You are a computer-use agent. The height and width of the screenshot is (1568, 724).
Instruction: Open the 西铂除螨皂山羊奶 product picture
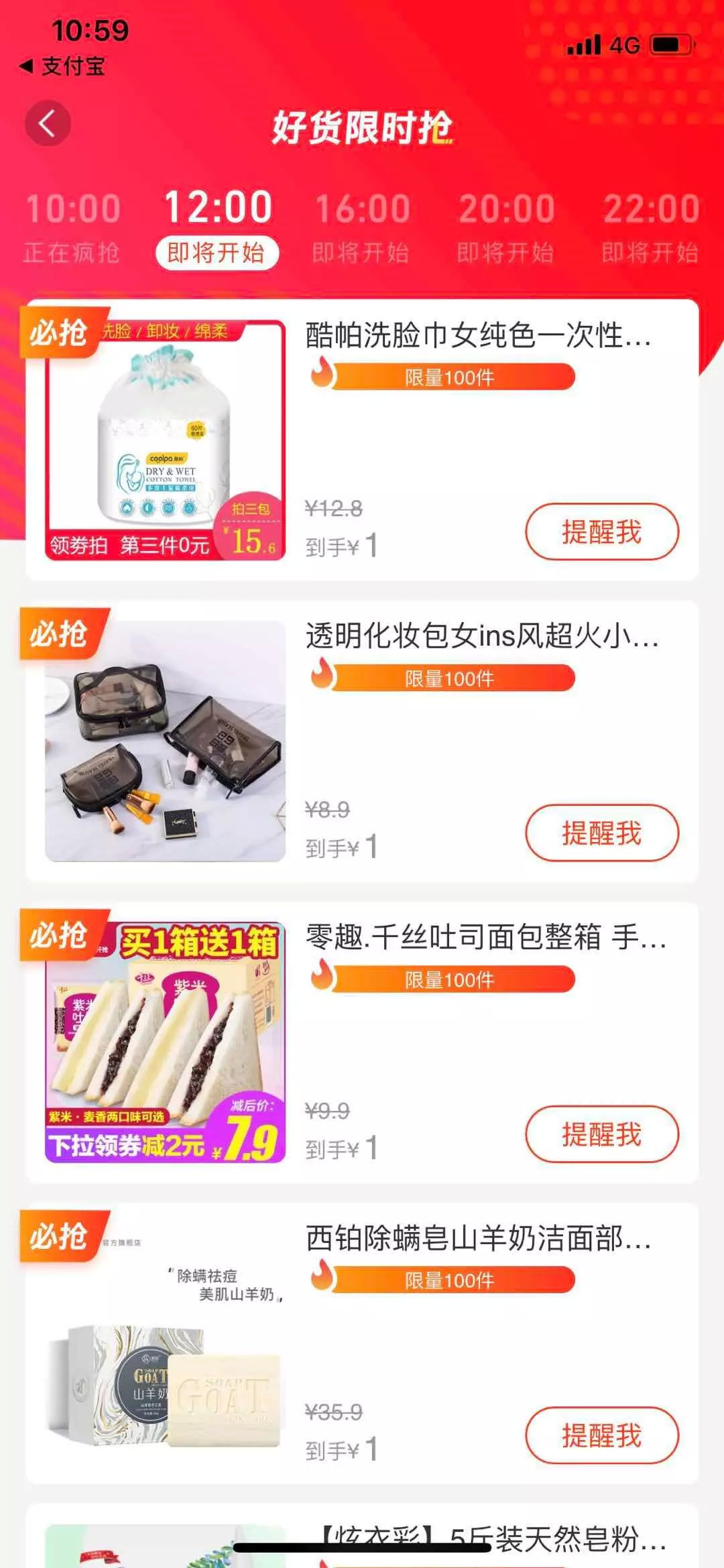pyautogui.click(x=165, y=1343)
